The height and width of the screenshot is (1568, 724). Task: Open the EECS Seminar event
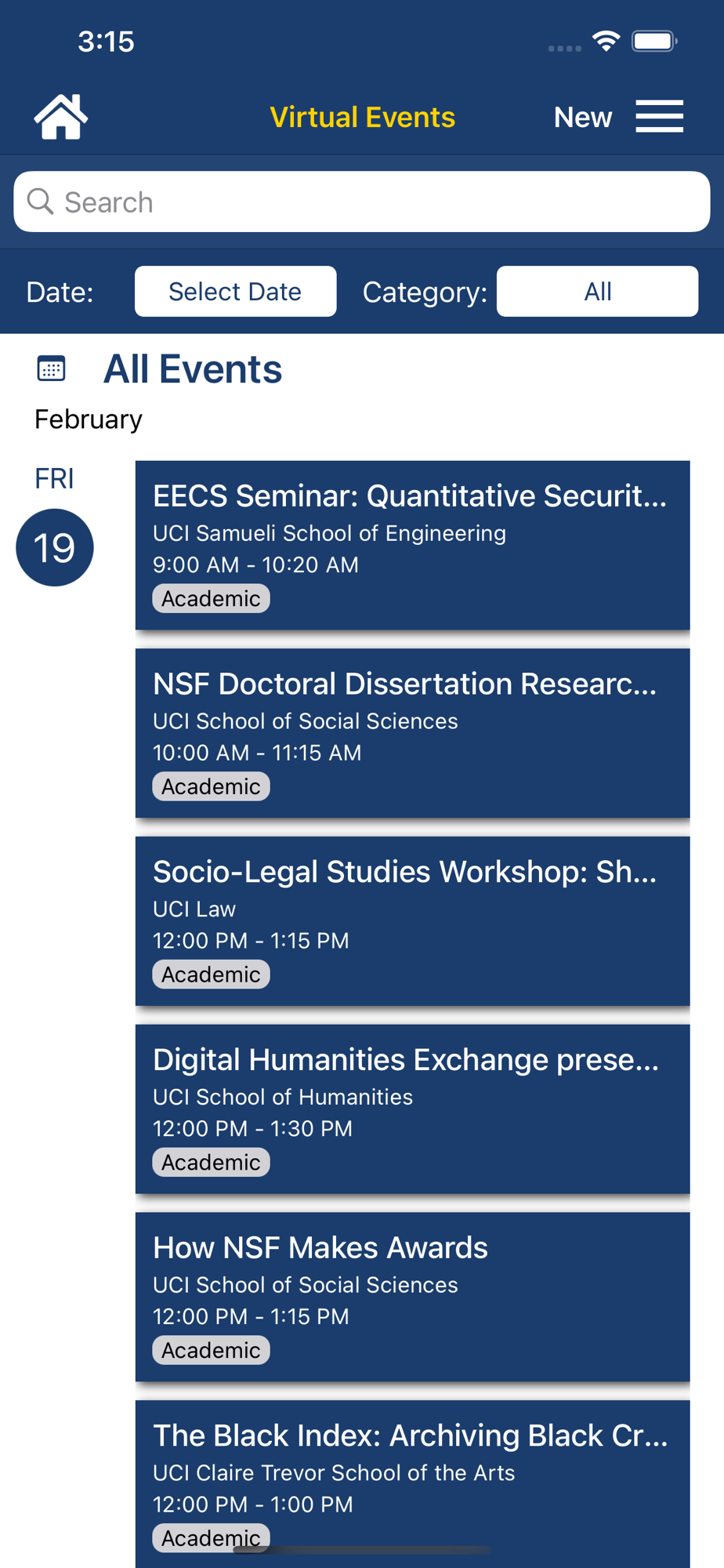412,545
